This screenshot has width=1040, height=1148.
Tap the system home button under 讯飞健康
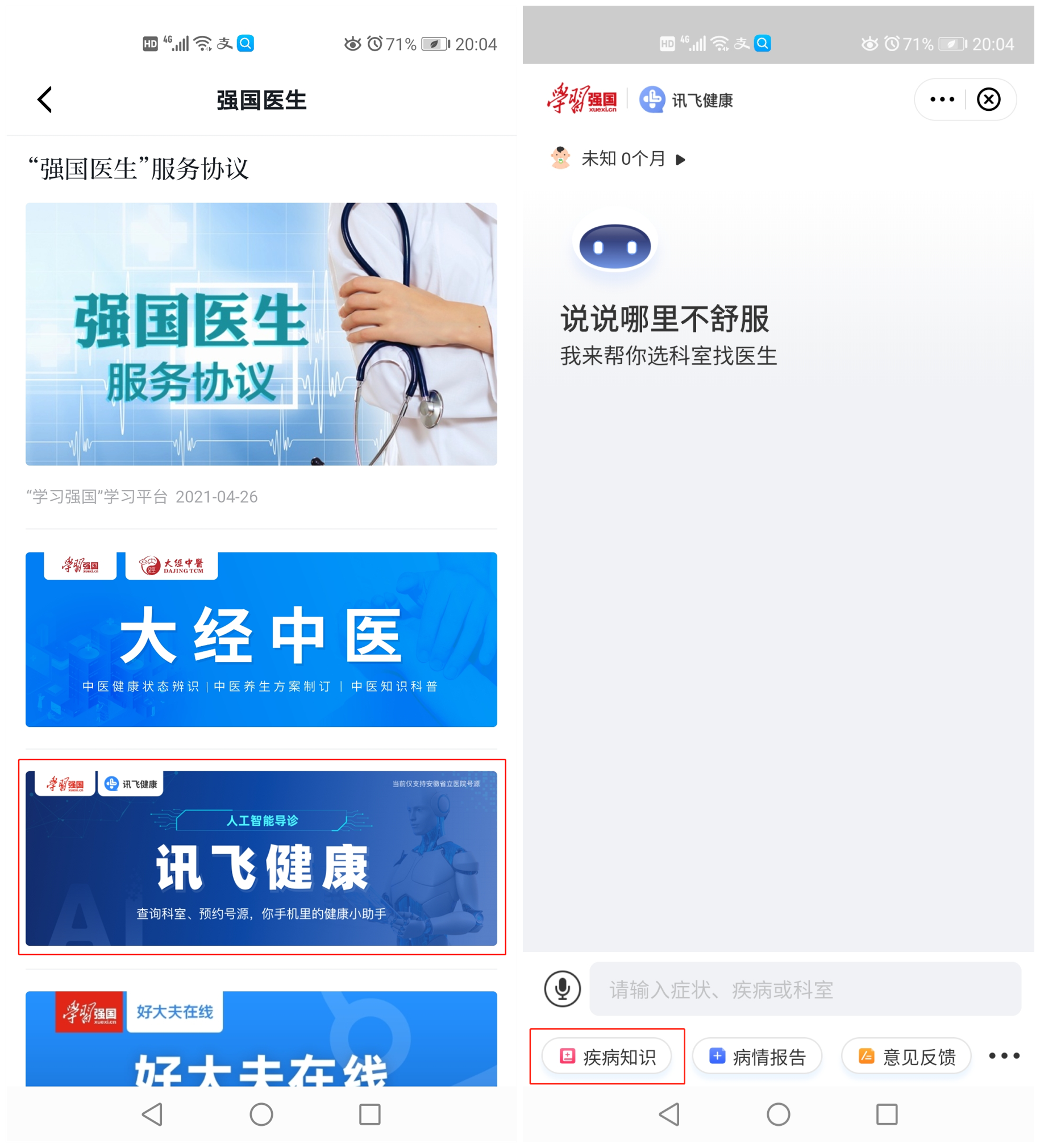click(778, 1114)
